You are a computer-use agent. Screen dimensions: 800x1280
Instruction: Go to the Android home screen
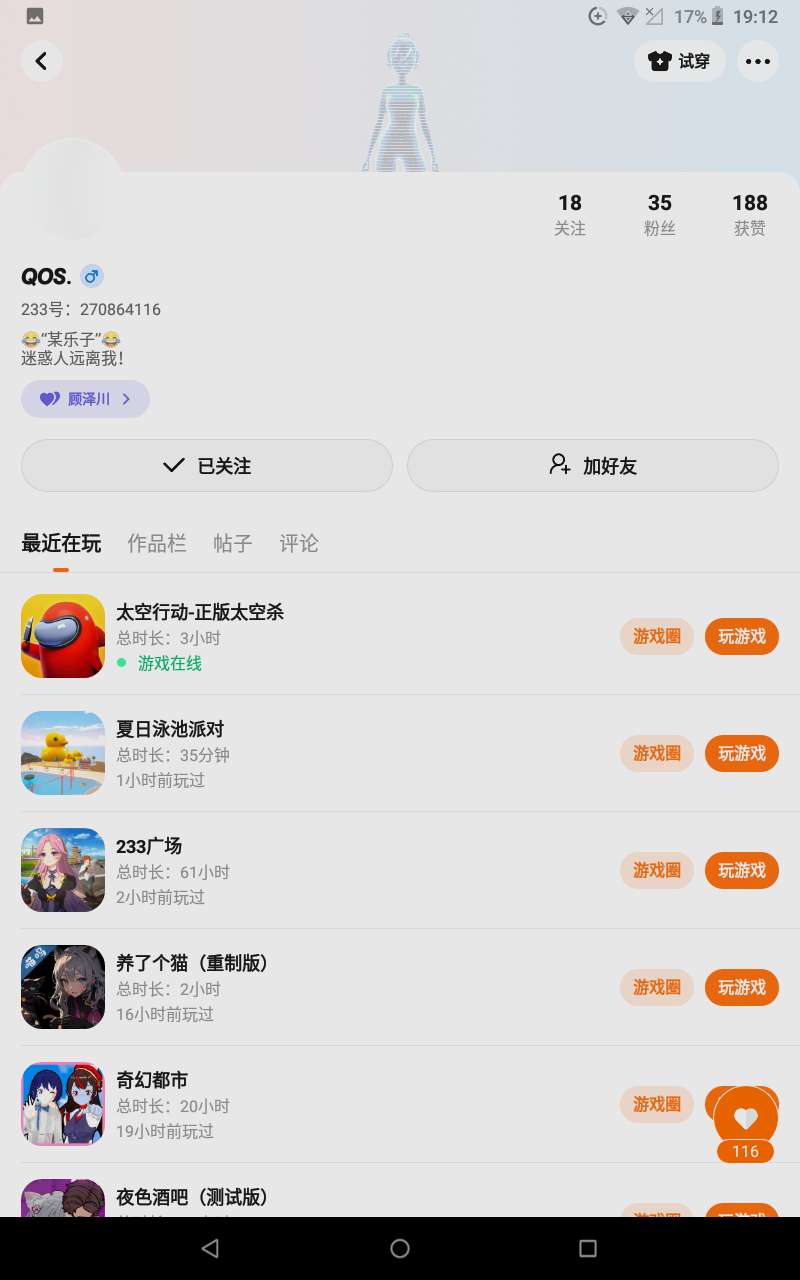(400, 1248)
